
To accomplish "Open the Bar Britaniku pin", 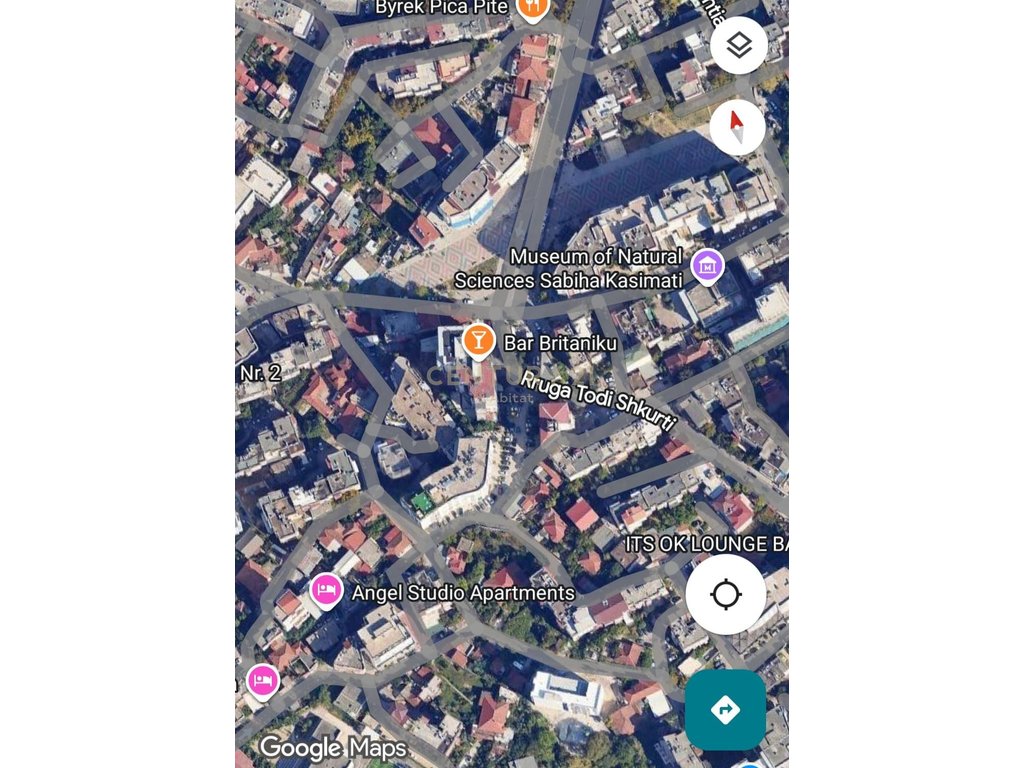I will pos(478,342).
